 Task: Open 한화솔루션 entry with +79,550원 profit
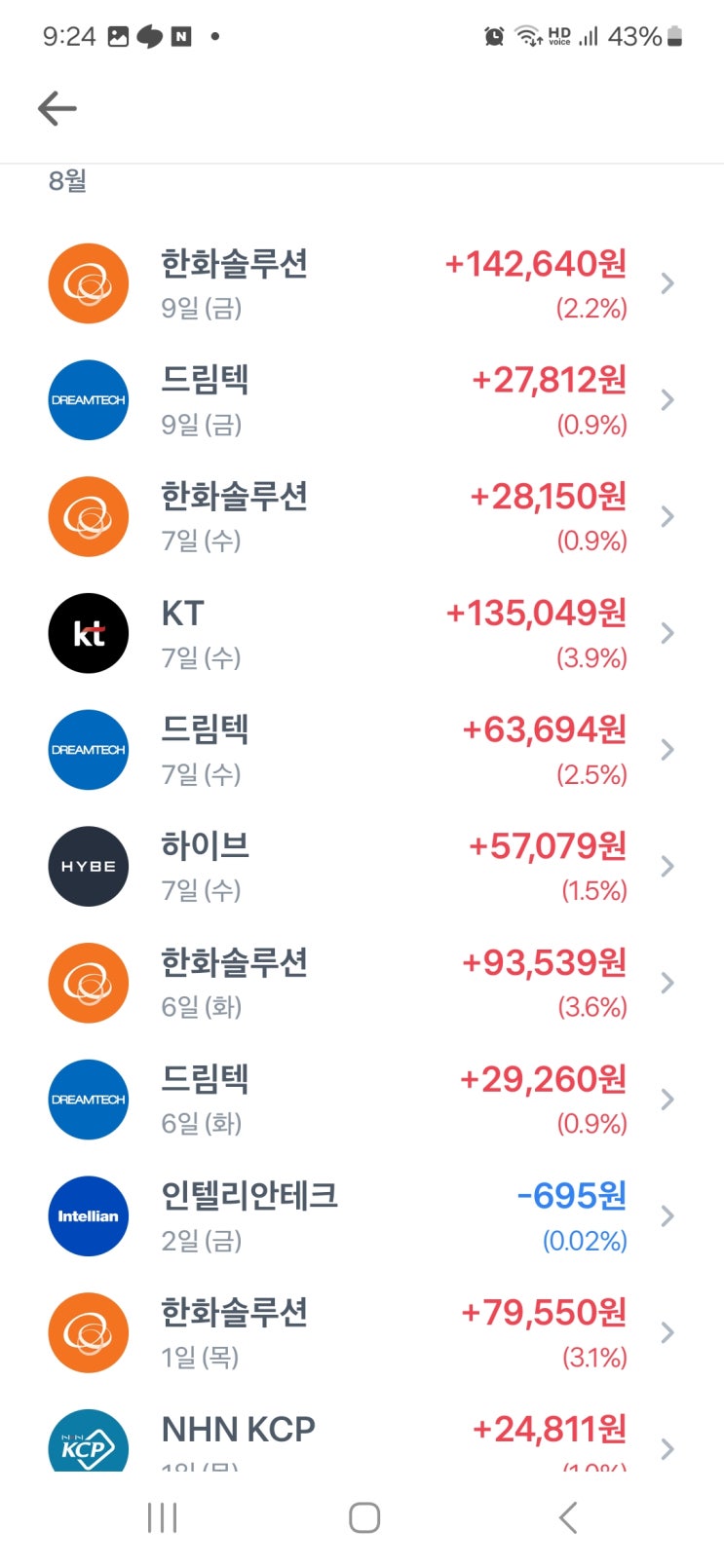point(361,1332)
